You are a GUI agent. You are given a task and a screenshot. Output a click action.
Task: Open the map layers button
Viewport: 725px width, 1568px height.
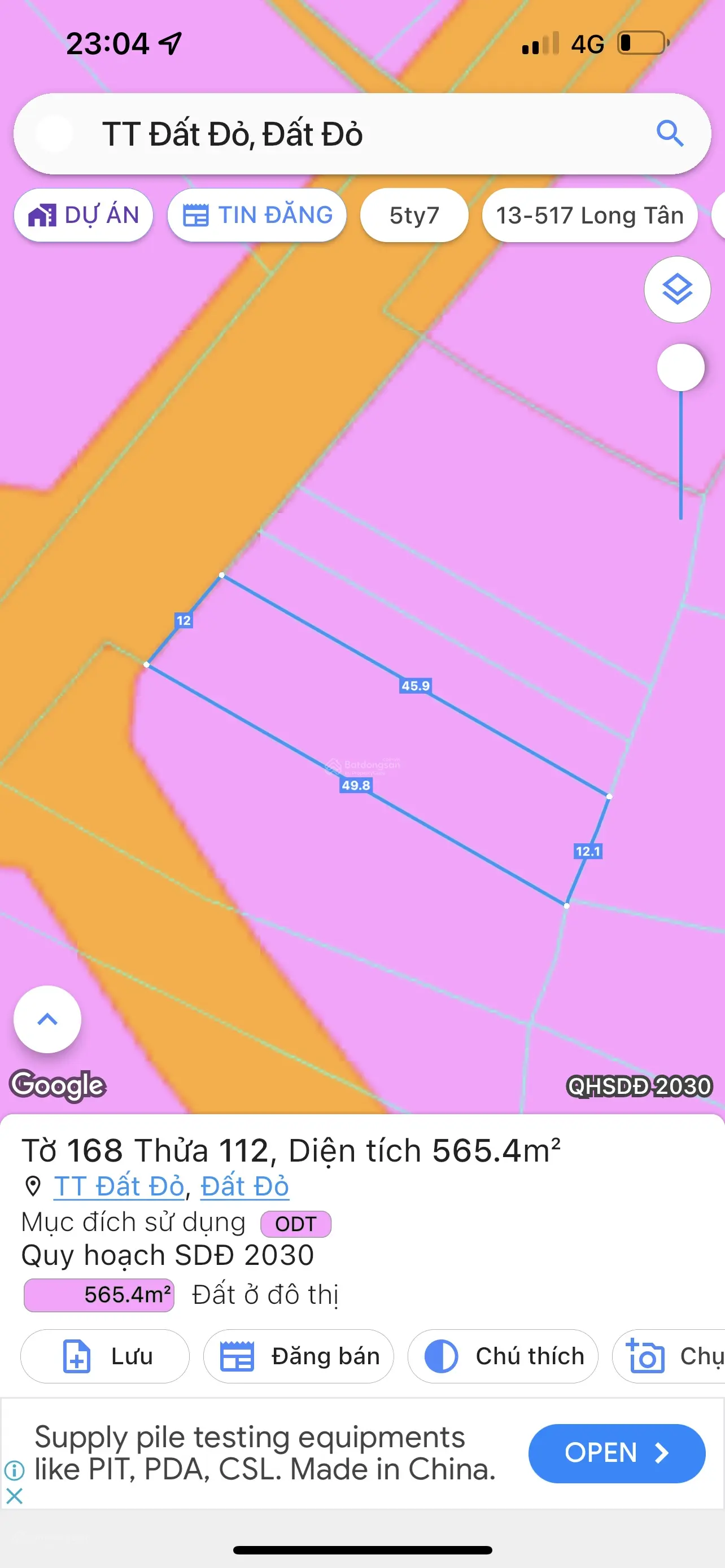tap(677, 290)
